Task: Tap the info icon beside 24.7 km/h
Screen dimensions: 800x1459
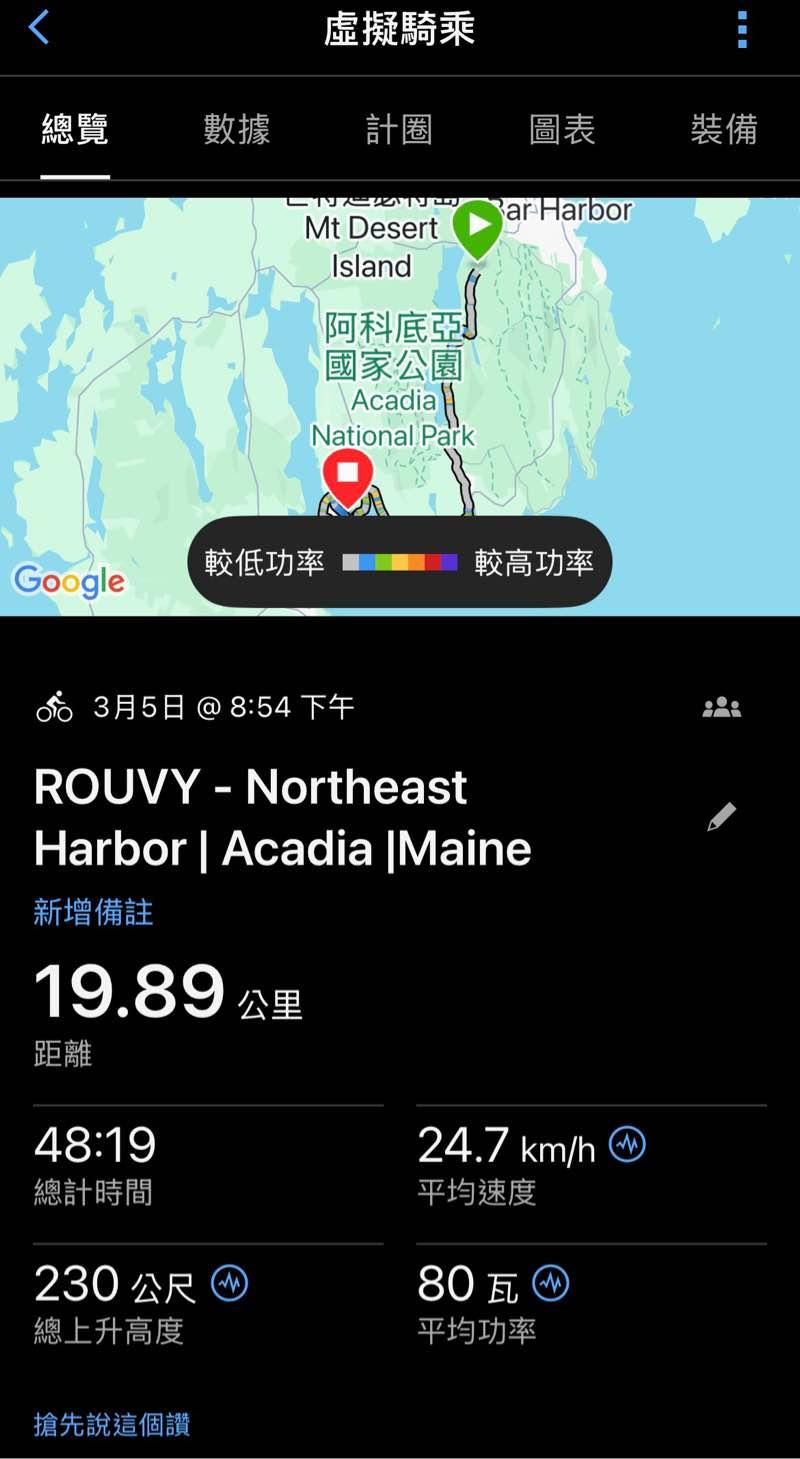Action: [x=627, y=1144]
